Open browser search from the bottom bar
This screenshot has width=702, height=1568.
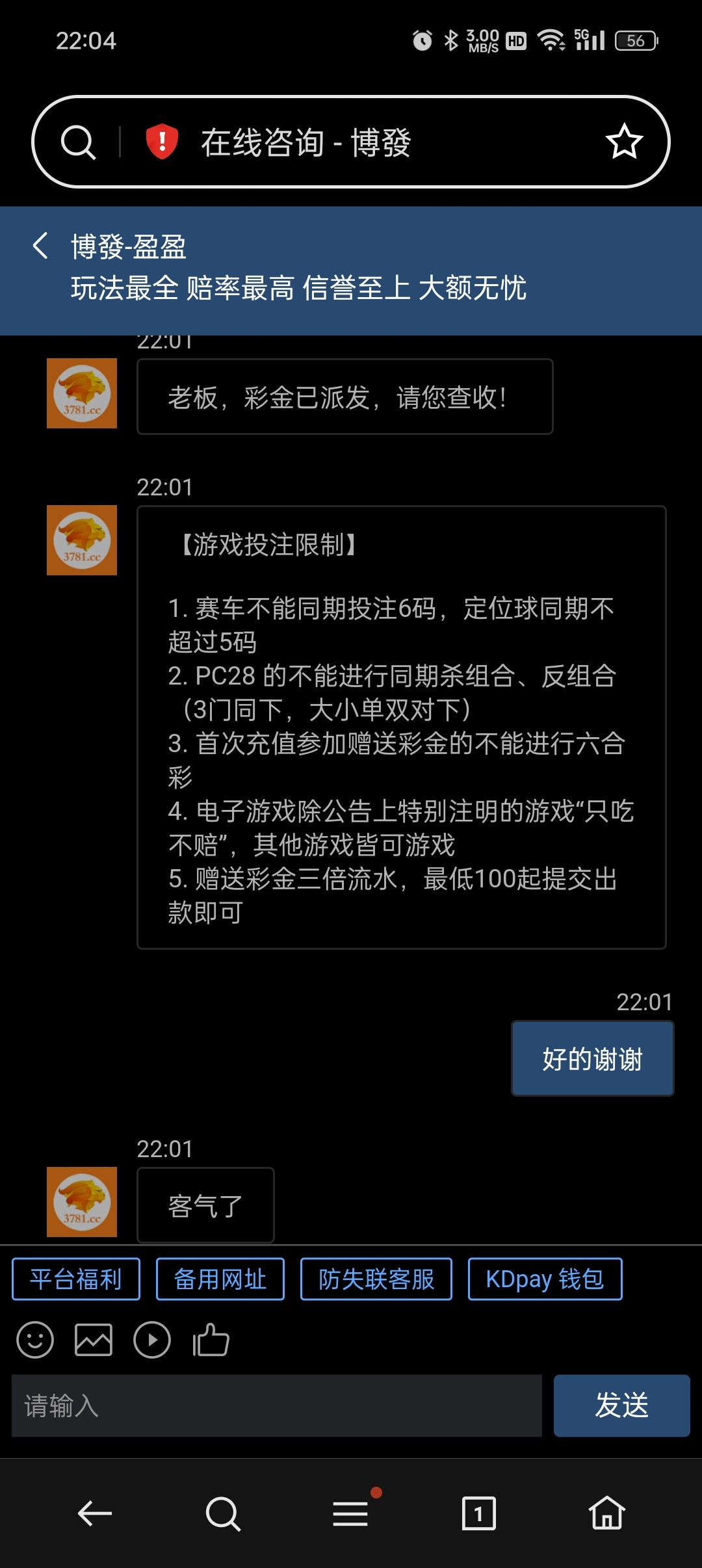pyautogui.click(x=223, y=1513)
